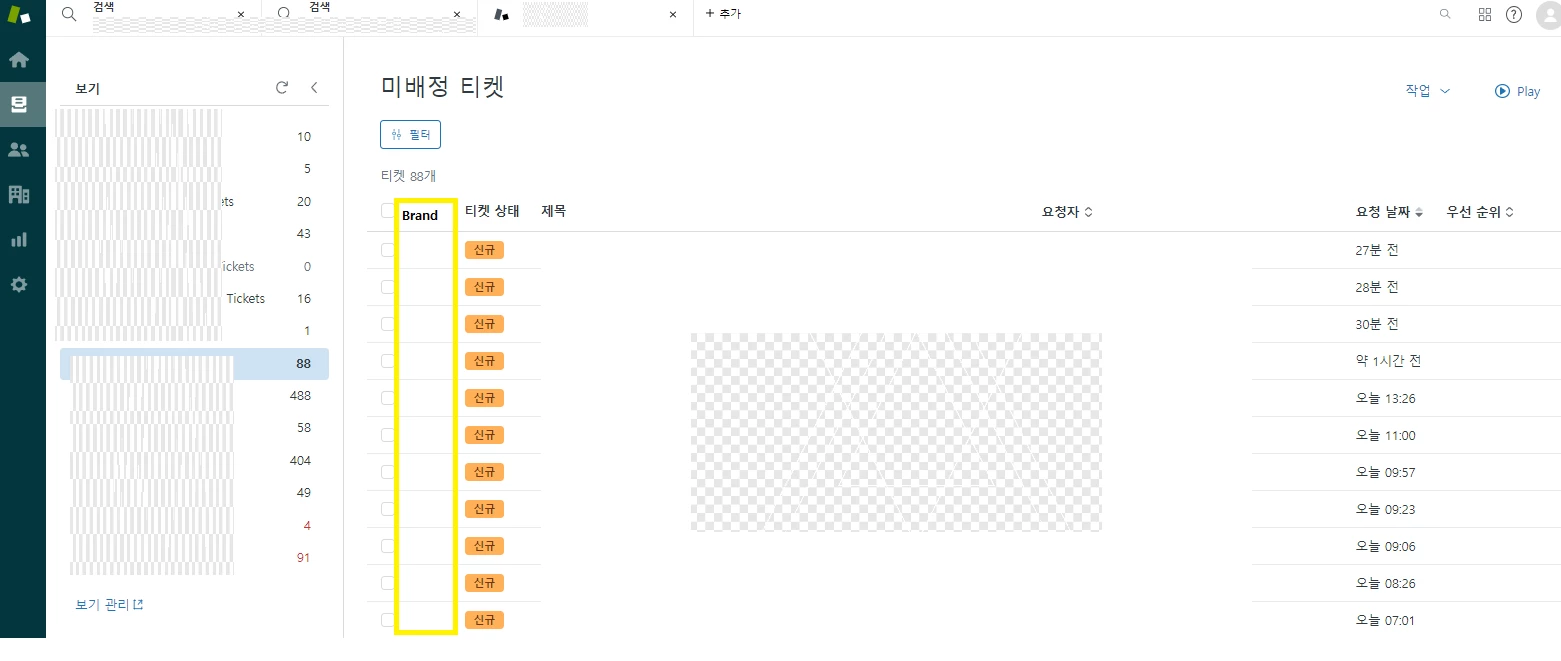Sort tickets by 요청 날짜 column

(1389, 212)
